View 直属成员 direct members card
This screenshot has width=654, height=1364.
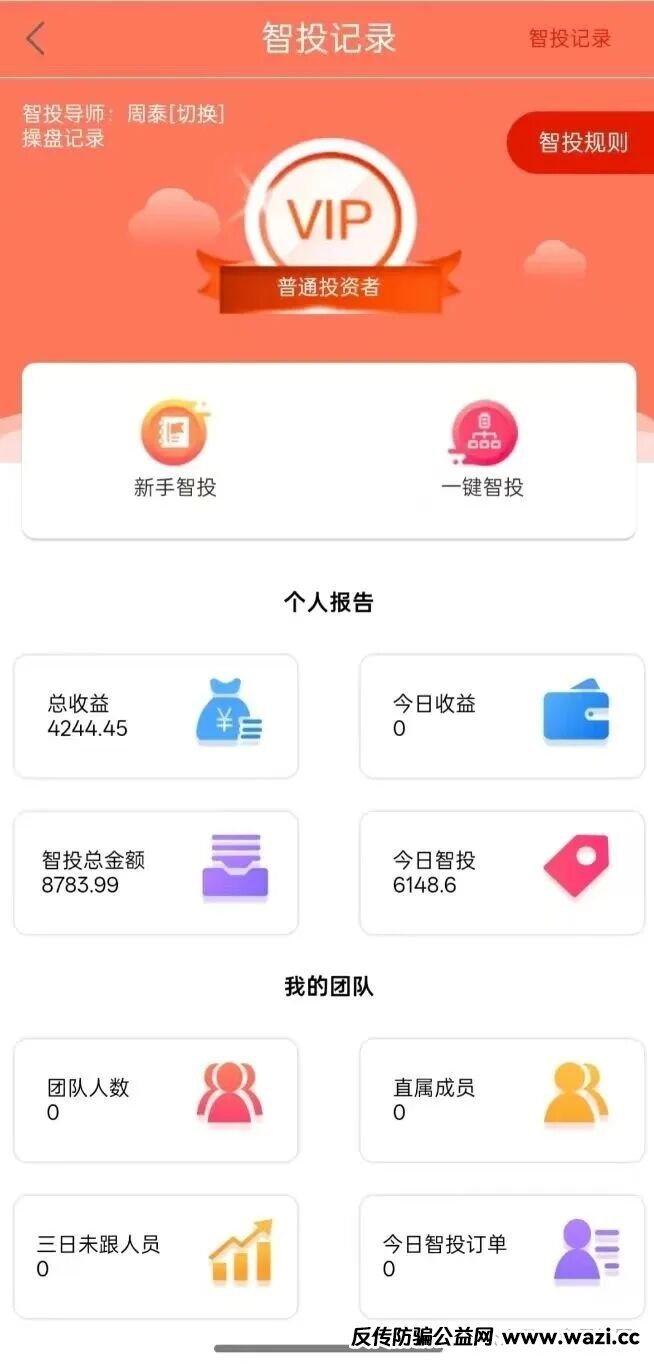[501, 1099]
